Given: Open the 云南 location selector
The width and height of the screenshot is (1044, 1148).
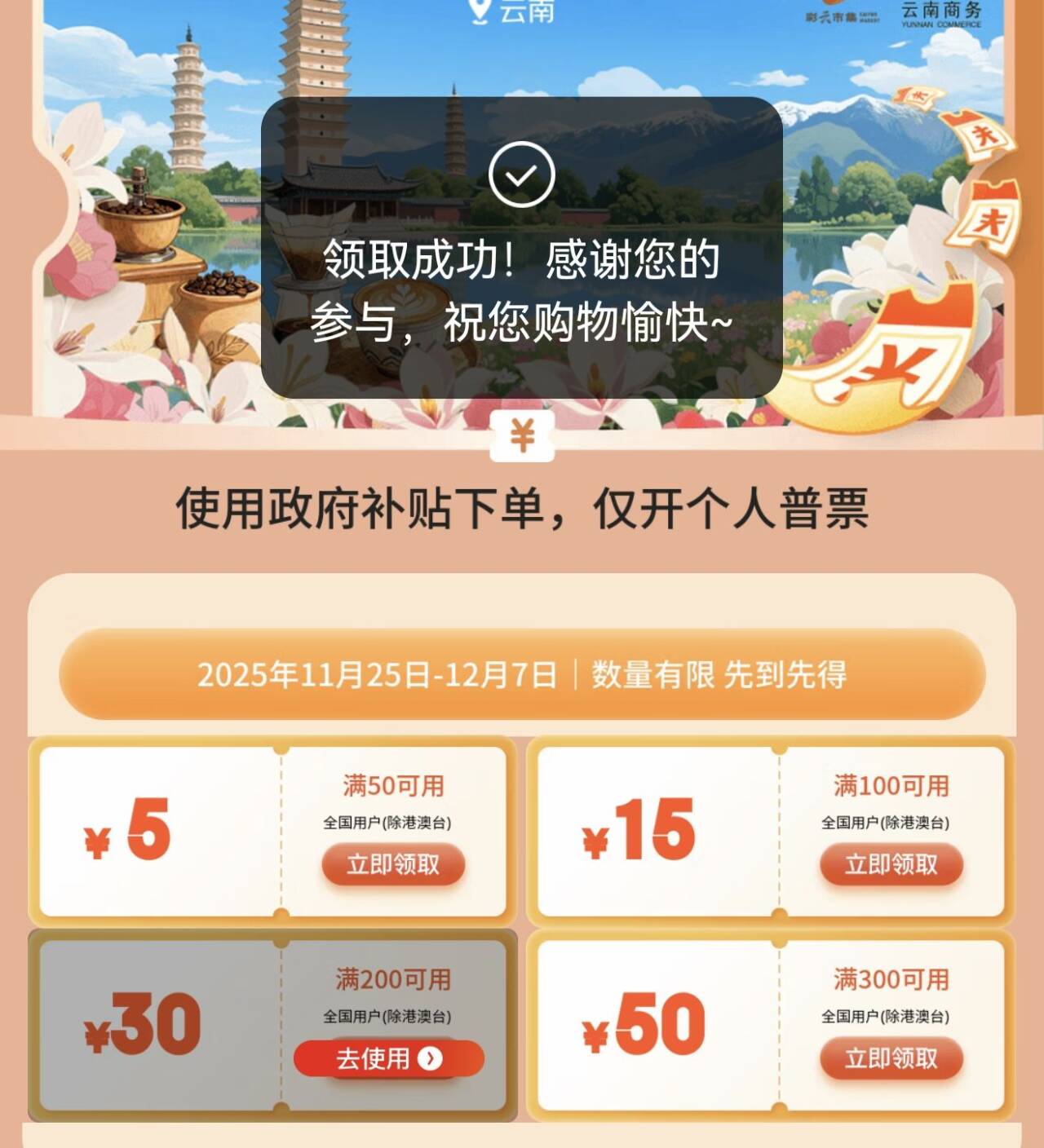Looking at the screenshot, I should pos(514,11).
